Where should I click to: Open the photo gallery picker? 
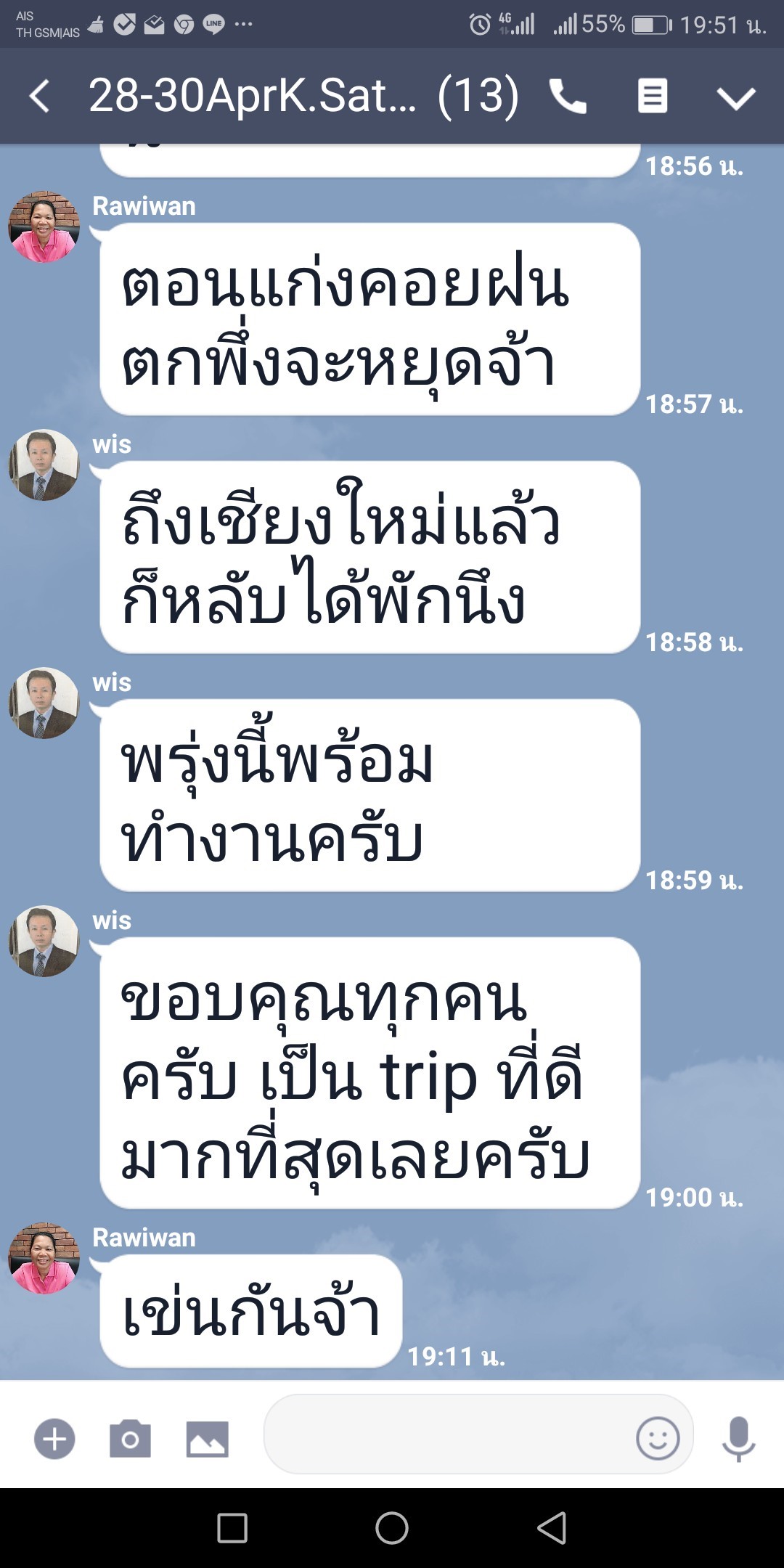(x=208, y=1438)
